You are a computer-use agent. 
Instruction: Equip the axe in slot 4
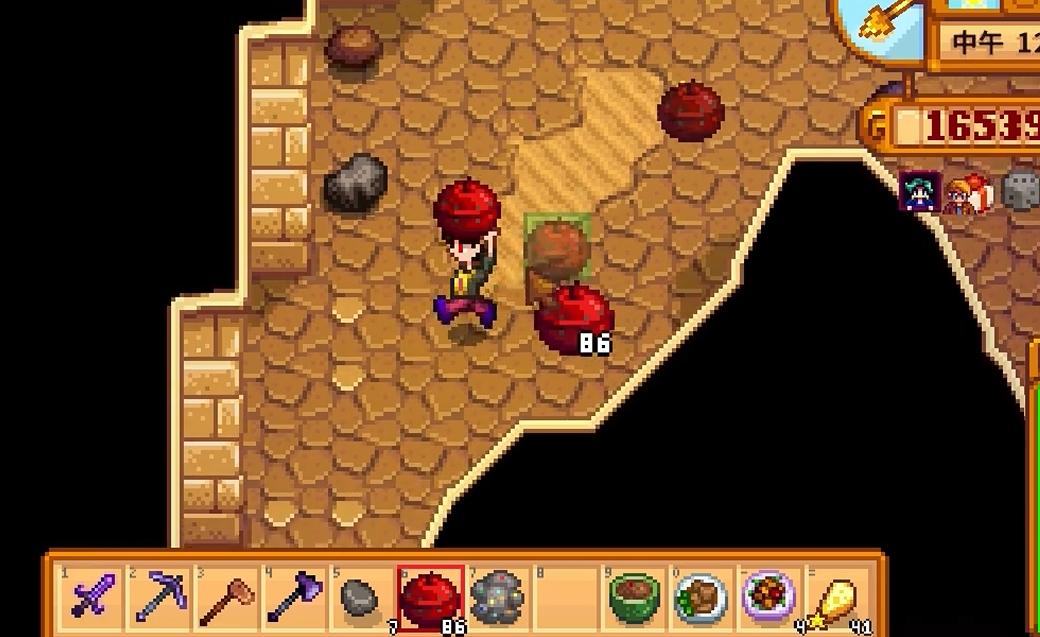[296, 597]
